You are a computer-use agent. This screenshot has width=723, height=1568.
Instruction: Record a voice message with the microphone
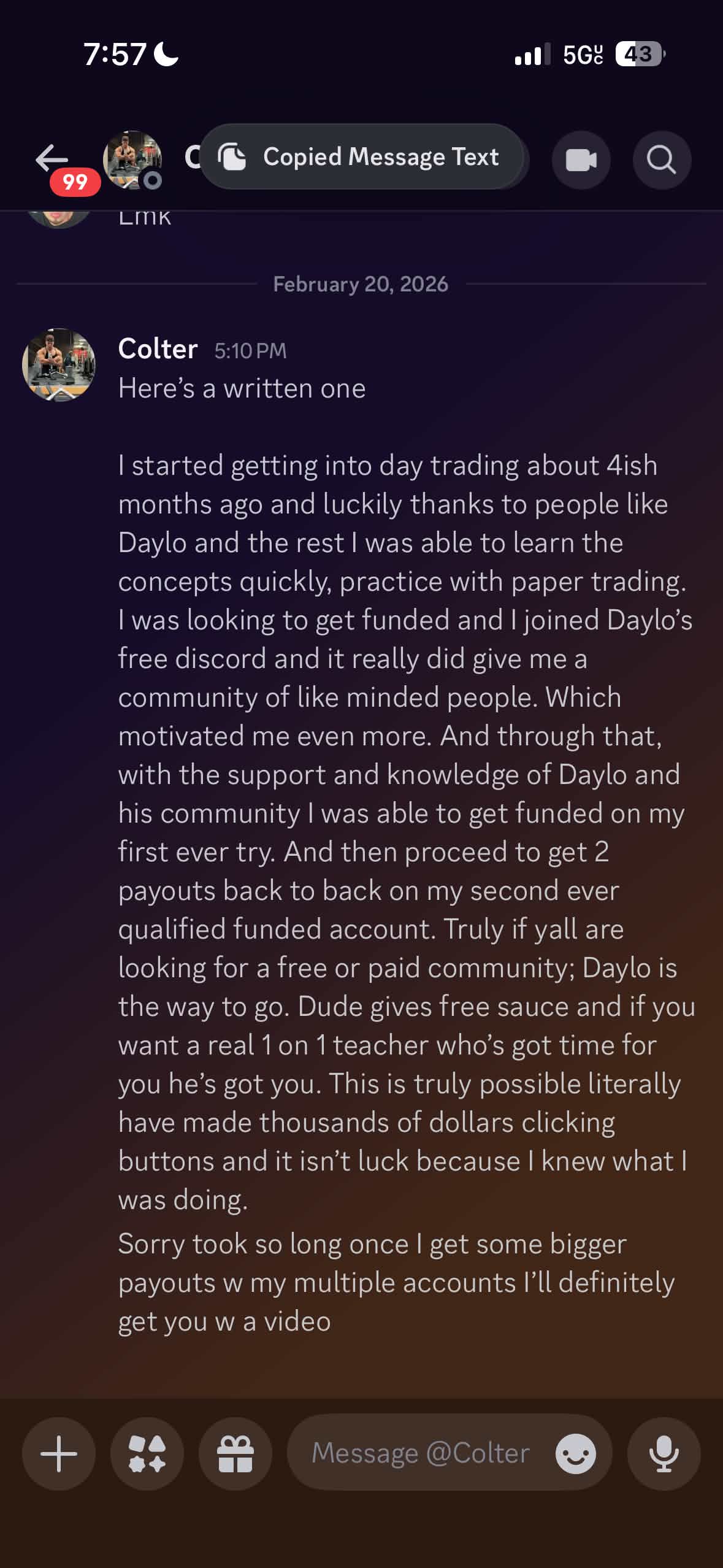pyautogui.click(x=664, y=1453)
